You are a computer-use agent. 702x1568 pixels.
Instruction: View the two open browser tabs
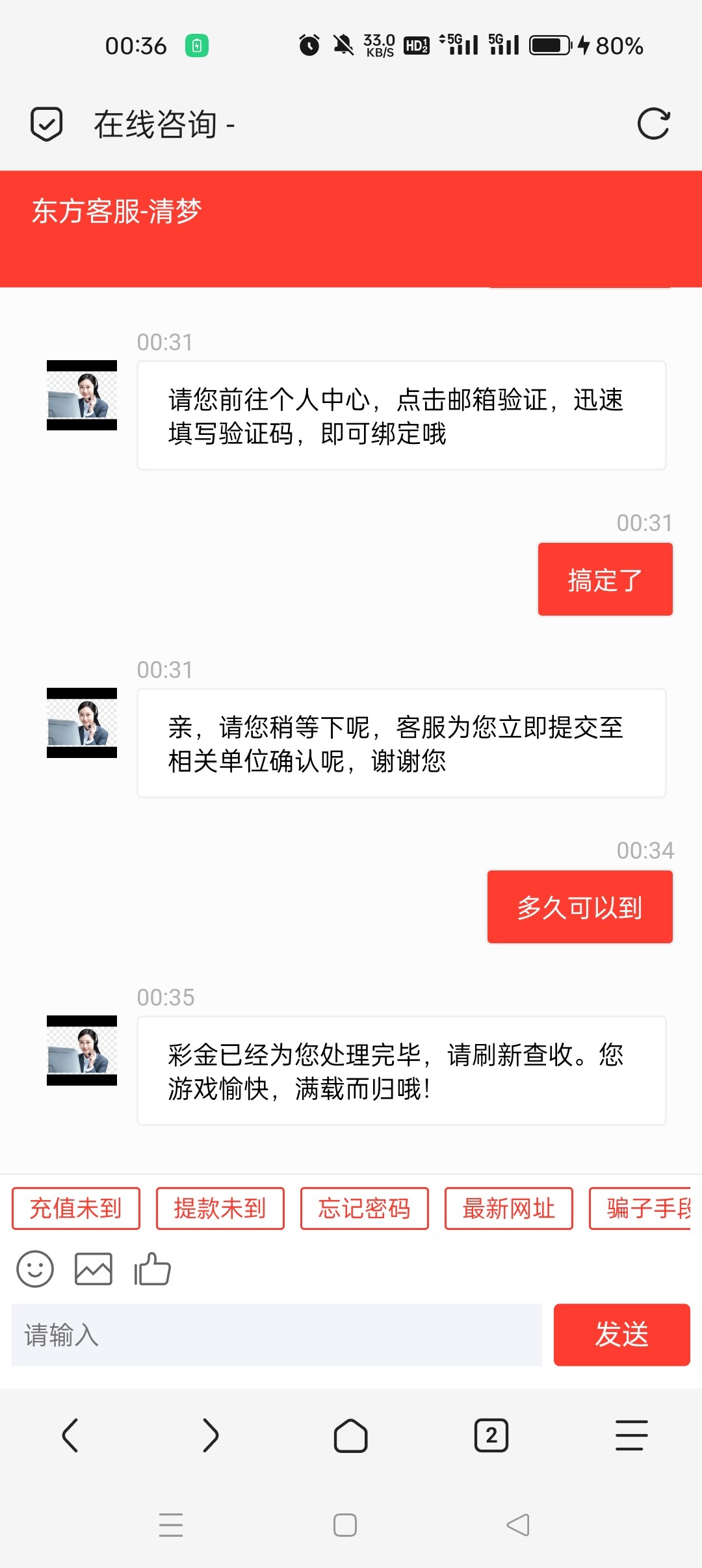[x=491, y=1435]
